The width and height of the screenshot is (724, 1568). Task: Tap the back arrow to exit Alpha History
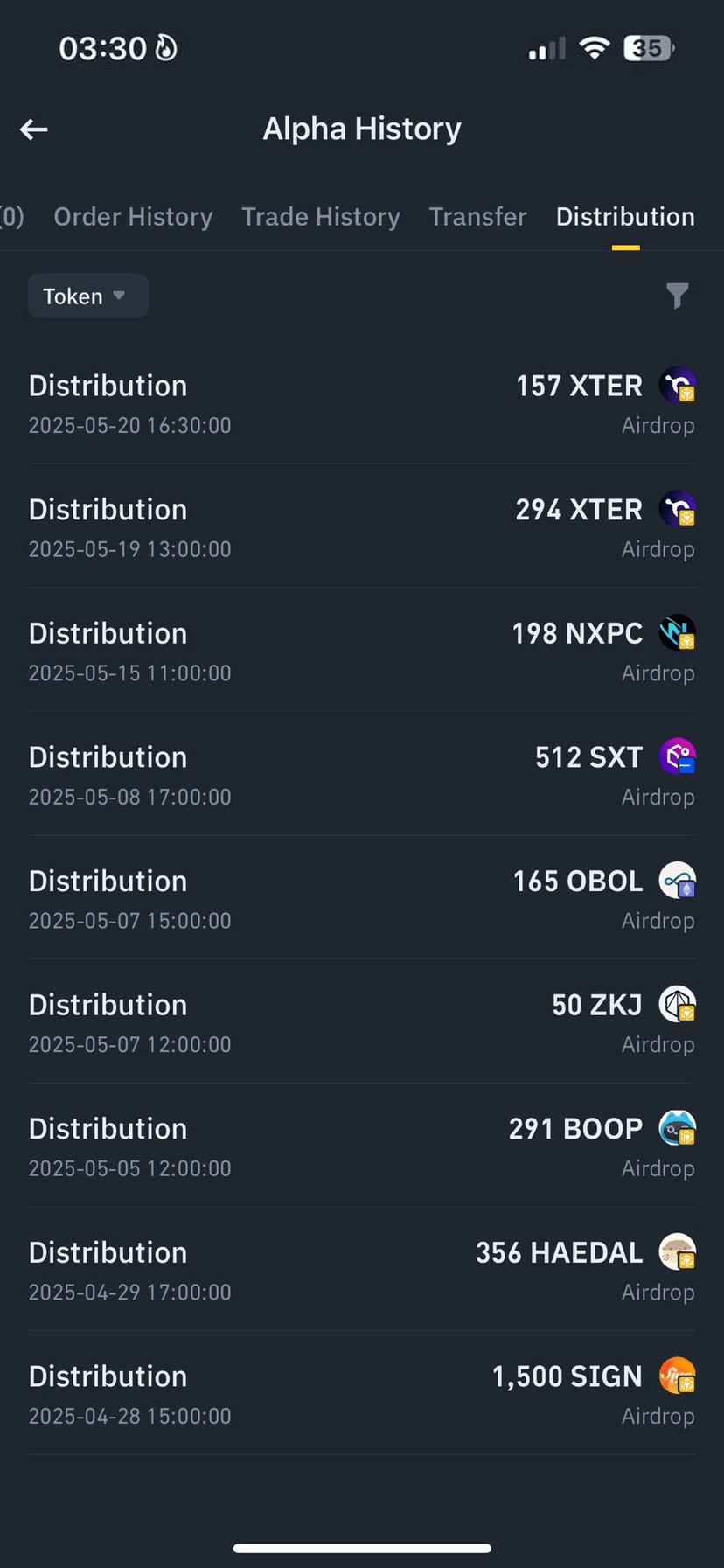coord(33,129)
